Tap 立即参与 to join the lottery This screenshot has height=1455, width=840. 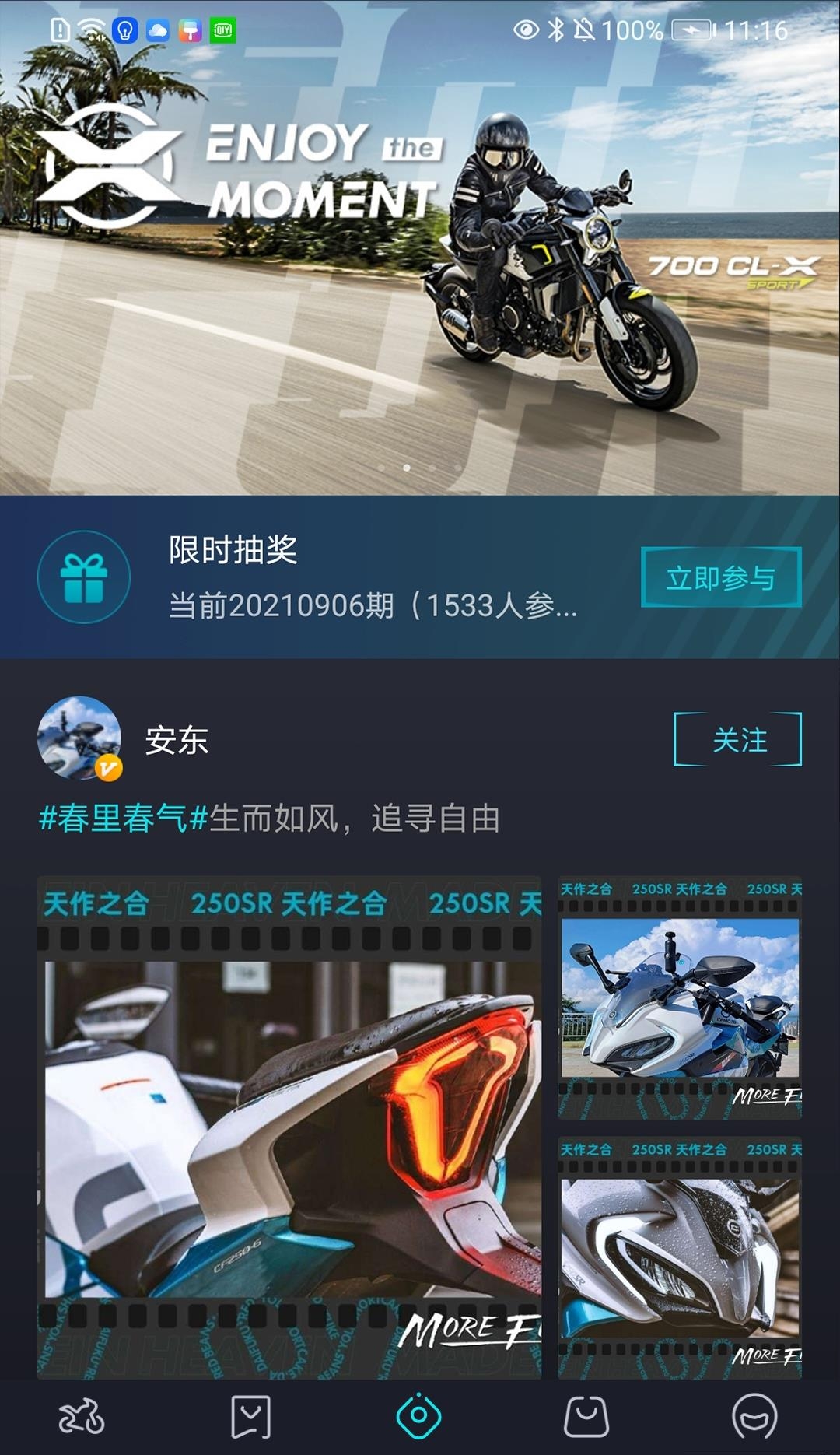(720, 577)
